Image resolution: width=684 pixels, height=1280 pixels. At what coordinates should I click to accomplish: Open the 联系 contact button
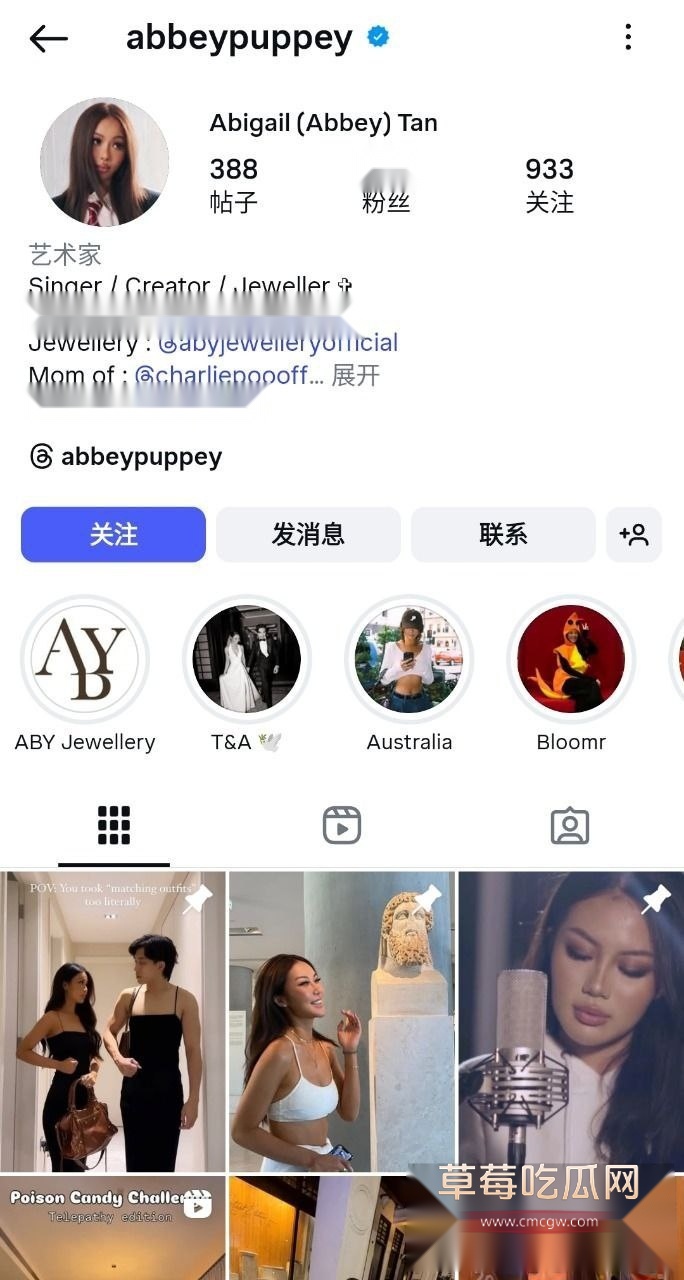click(x=503, y=535)
